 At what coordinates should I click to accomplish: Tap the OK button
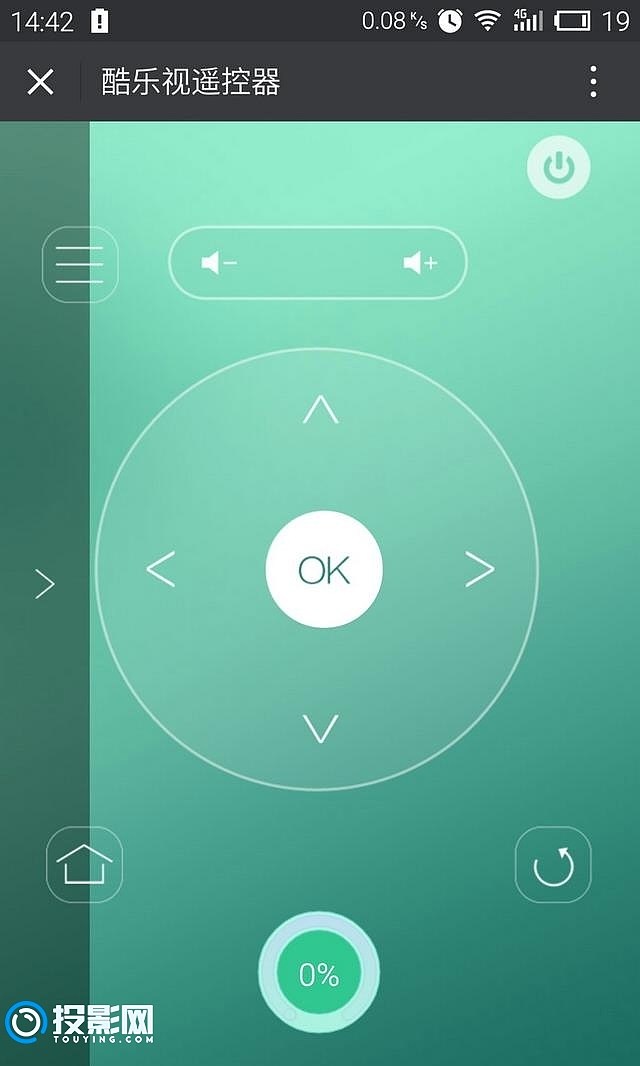coord(324,569)
